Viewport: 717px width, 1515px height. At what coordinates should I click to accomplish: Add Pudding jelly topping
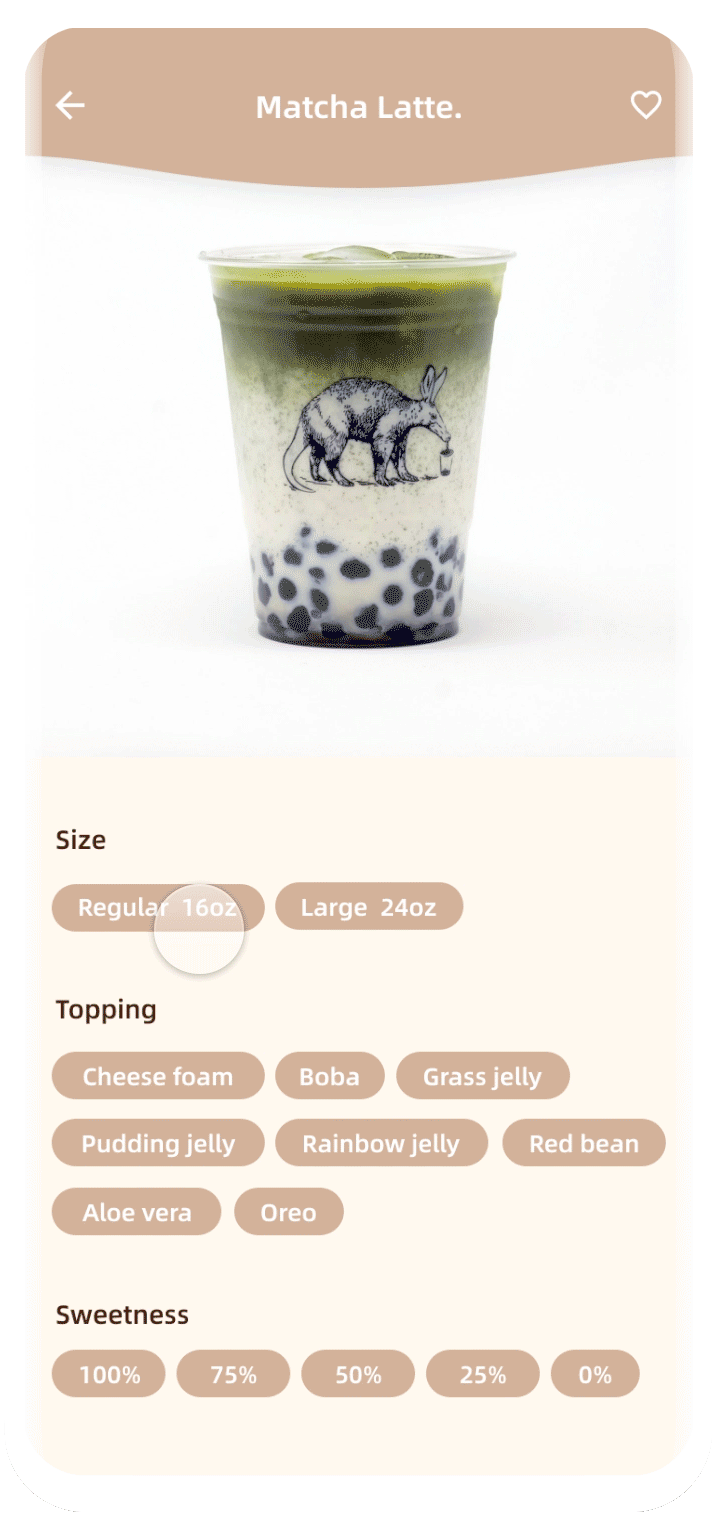158,1143
